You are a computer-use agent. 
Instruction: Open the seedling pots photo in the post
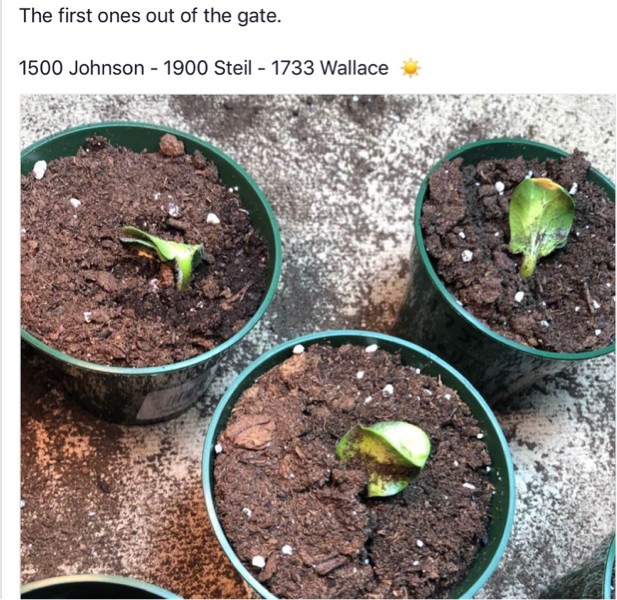317,345
